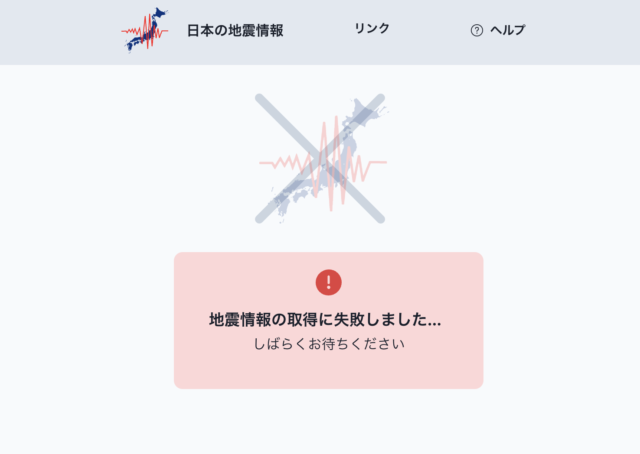Open the リンク menu item
Viewport: 640px width, 454px height.
pos(371,29)
